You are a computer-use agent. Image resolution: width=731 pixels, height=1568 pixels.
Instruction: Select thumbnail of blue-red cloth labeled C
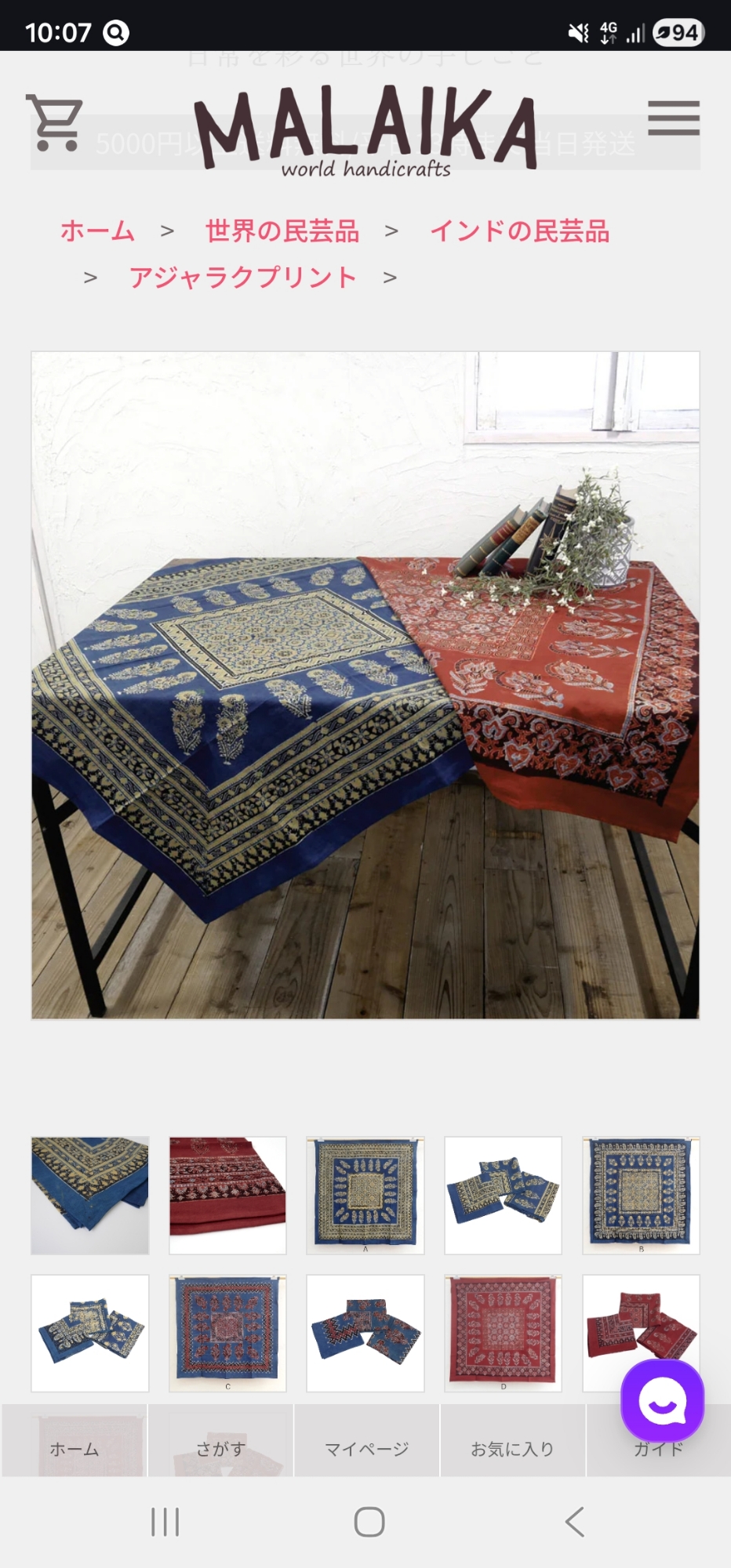coord(227,1333)
